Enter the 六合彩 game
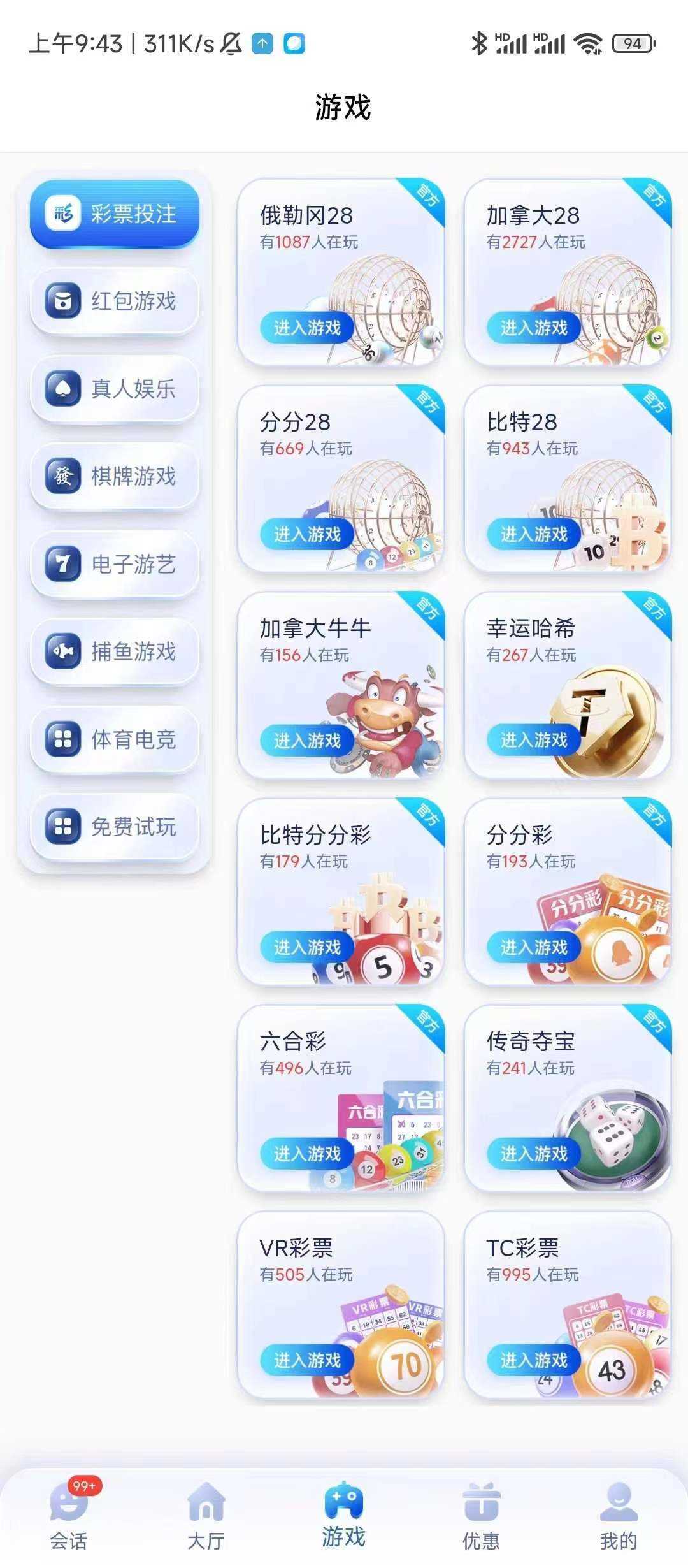Viewport: 688px width, 1568px height. (308, 1154)
